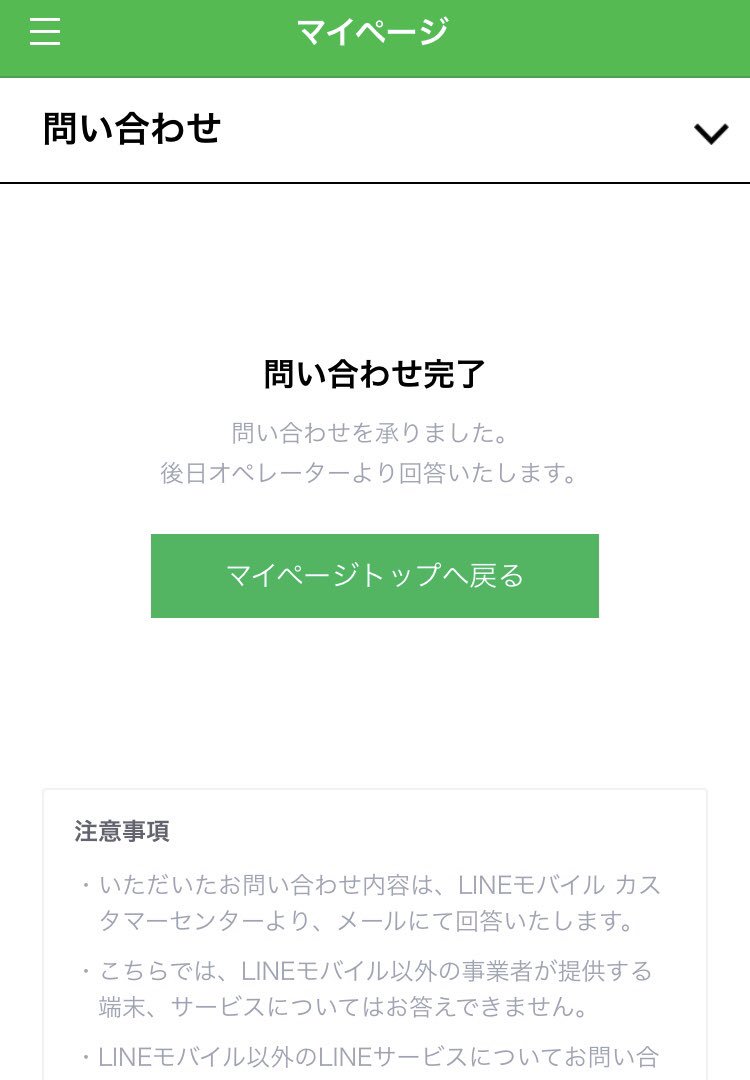The image size is (750, 1080).
Task: Tap マイページトップへ戻る button
Action: click(374, 576)
